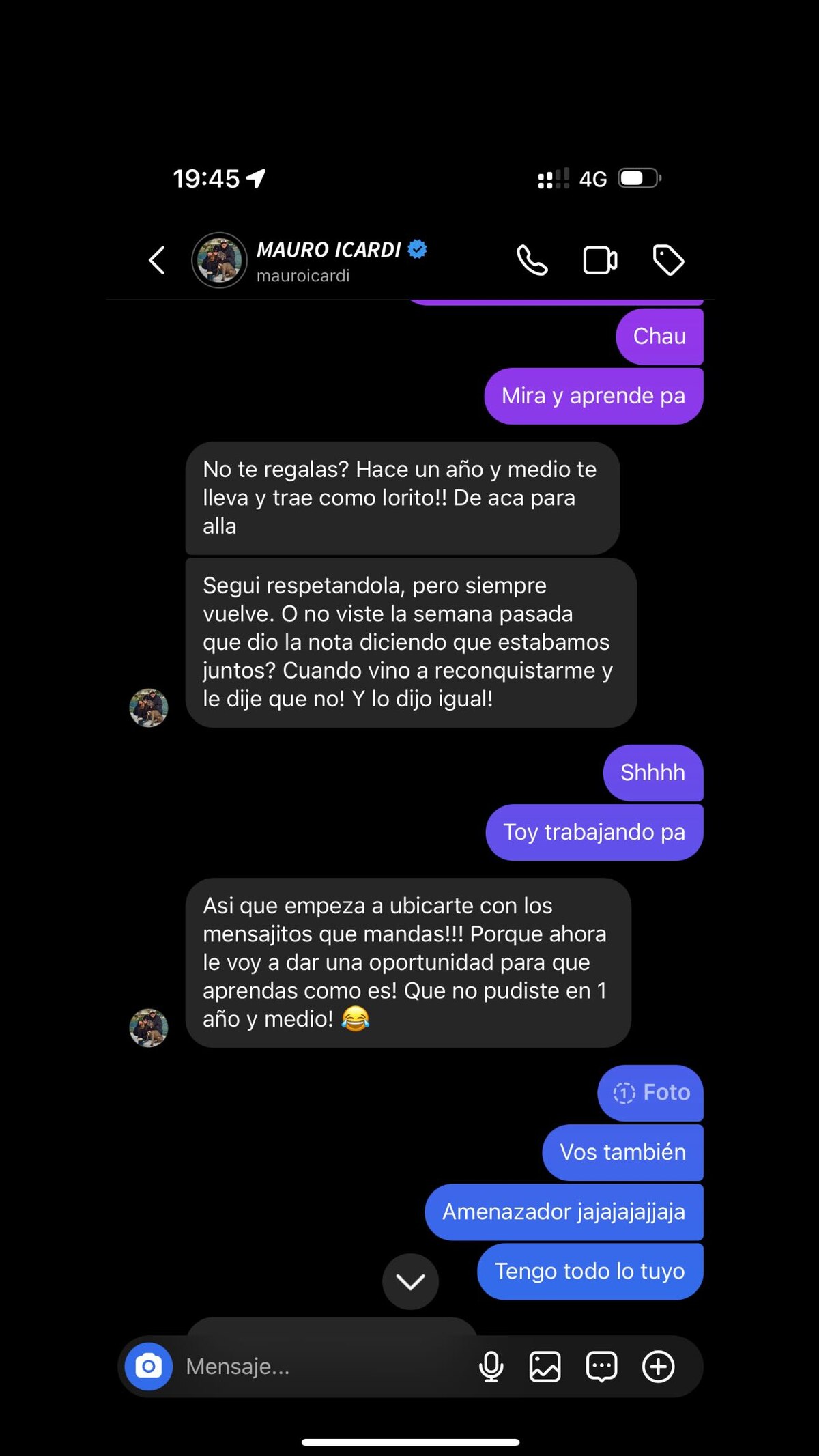This screenshot has width=819, height=1456.
Task: Start a video call with mauroicardi
Action: click(600, 260)
